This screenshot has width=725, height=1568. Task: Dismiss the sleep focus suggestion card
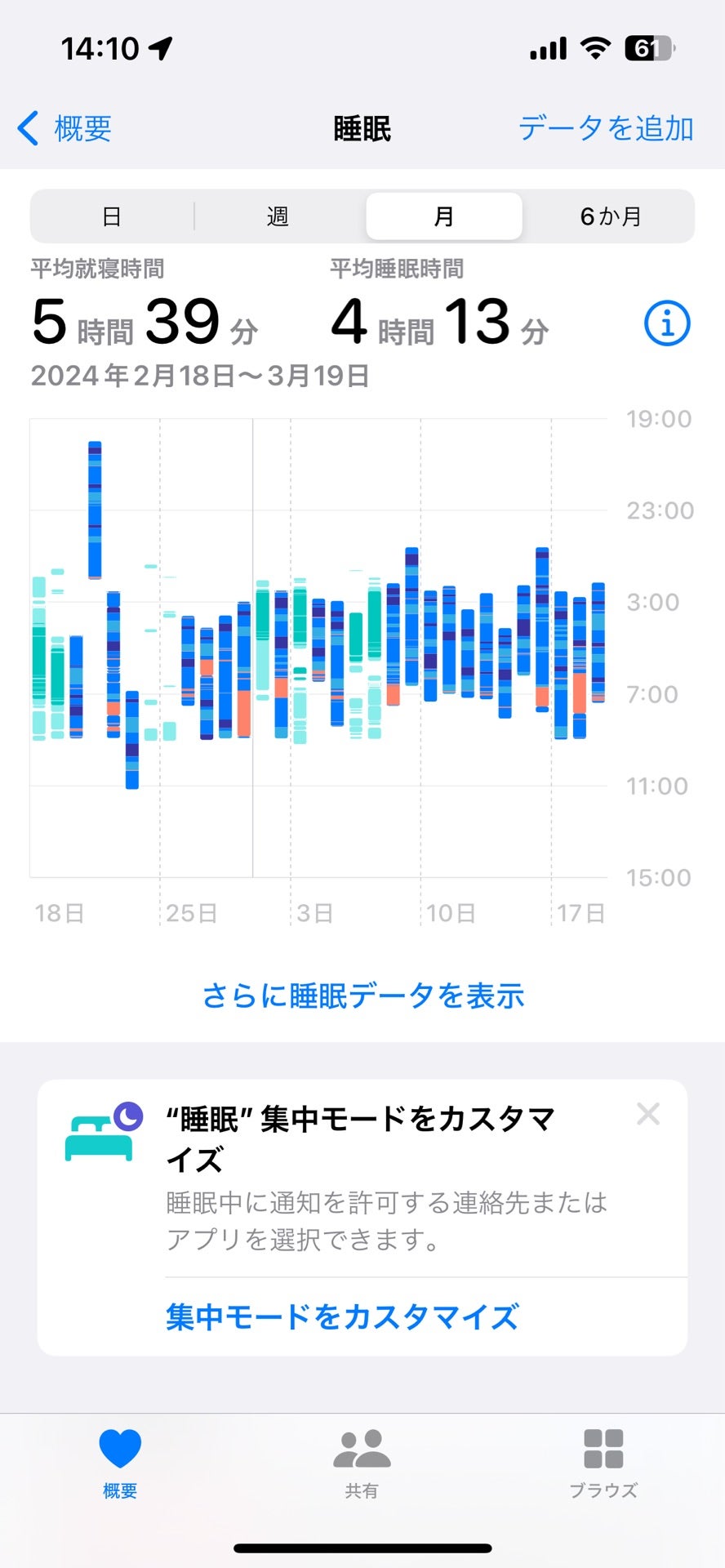click(647, 1114)
